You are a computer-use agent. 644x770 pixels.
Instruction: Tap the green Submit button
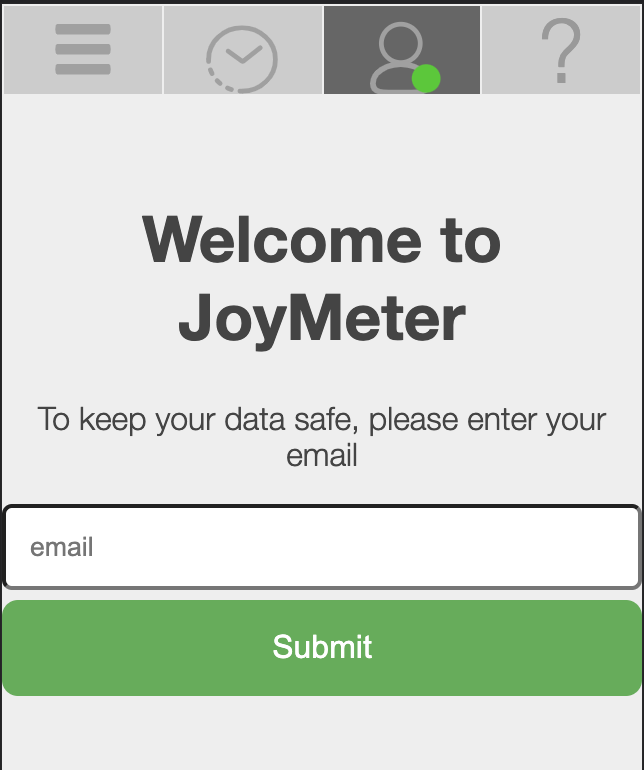322,647
